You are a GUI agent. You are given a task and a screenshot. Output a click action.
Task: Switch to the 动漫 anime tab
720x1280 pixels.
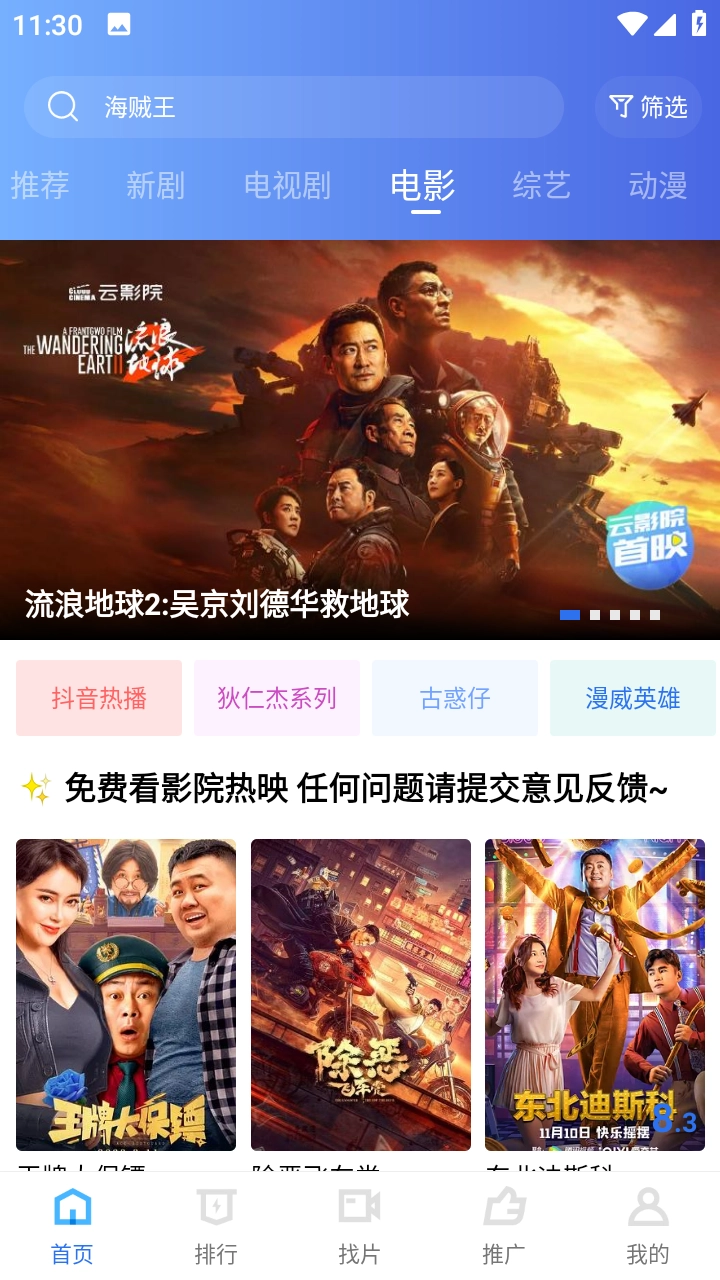click(657, 185)
